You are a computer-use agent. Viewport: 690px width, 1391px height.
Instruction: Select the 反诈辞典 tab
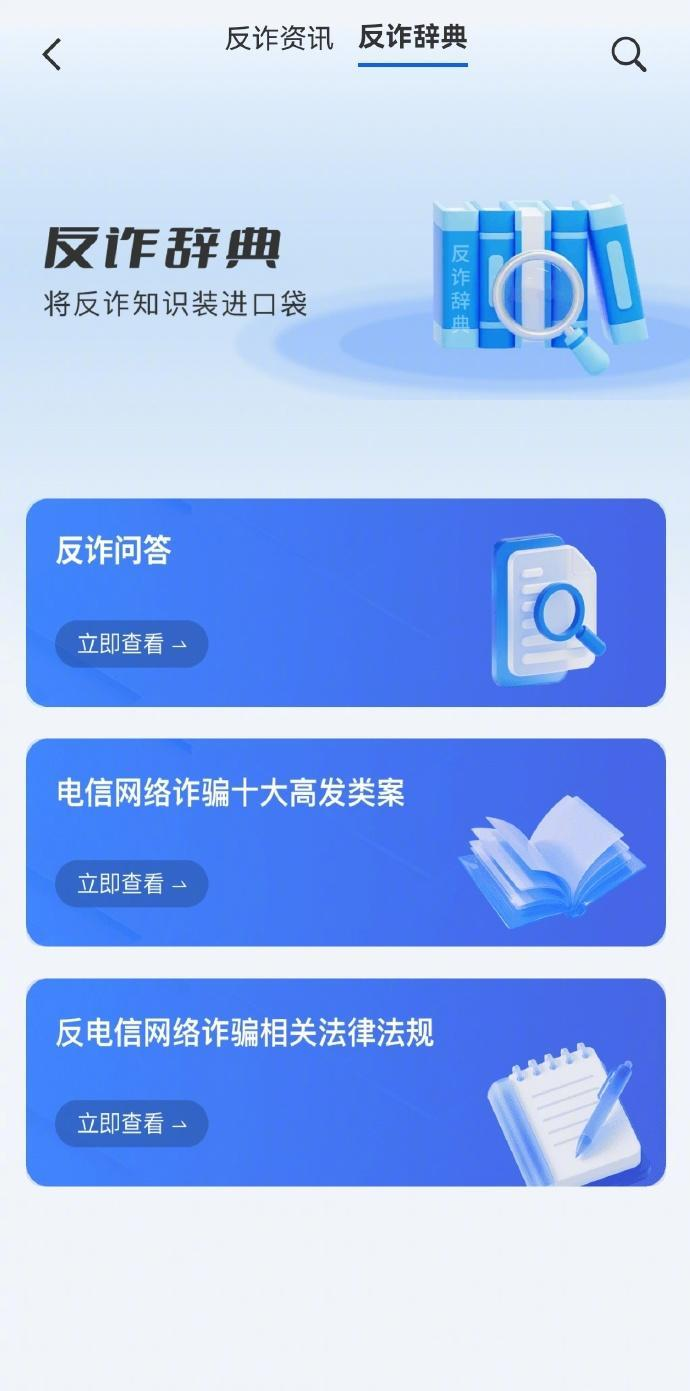pos(413,38)
